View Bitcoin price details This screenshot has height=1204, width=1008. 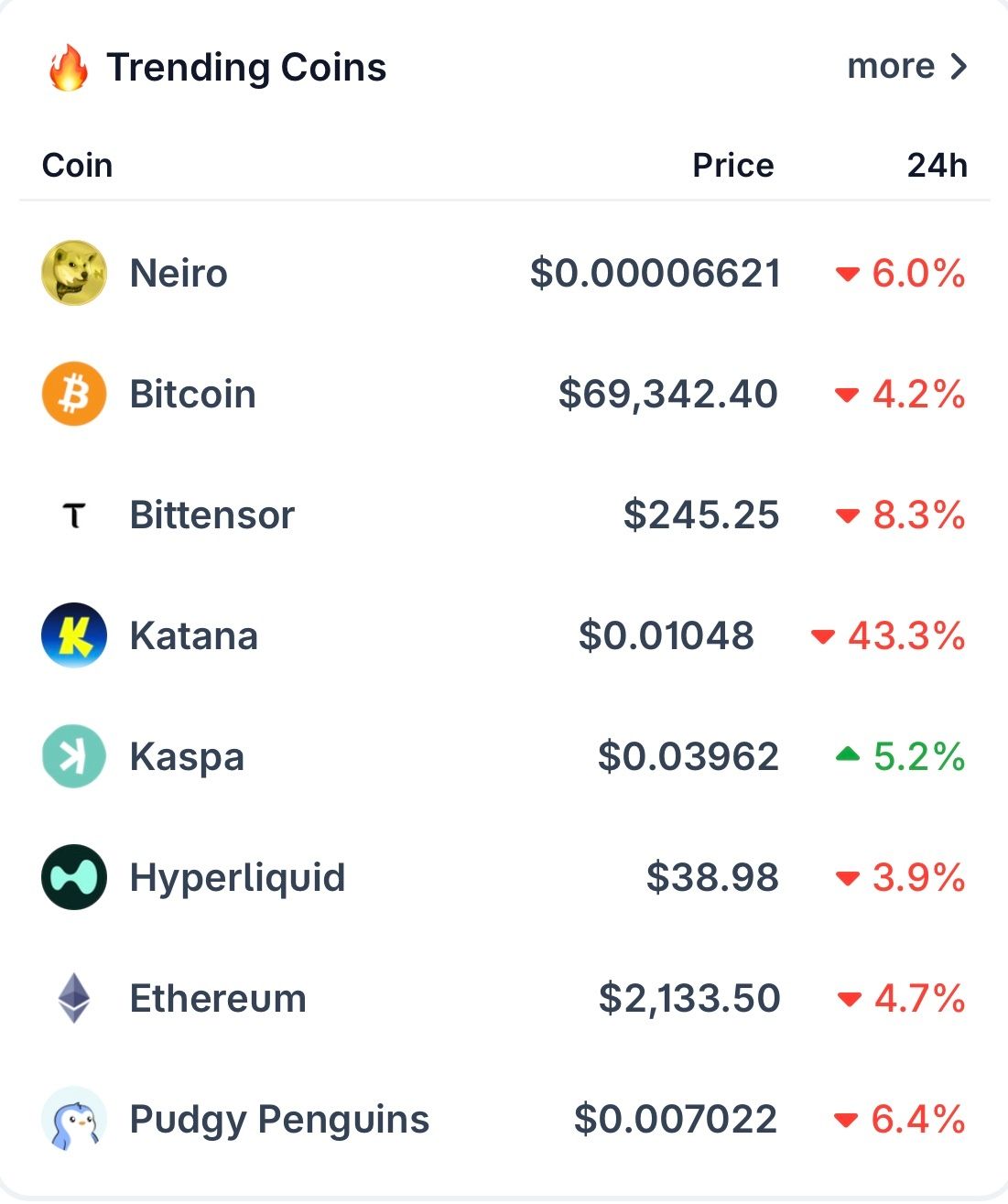(193, 395)
